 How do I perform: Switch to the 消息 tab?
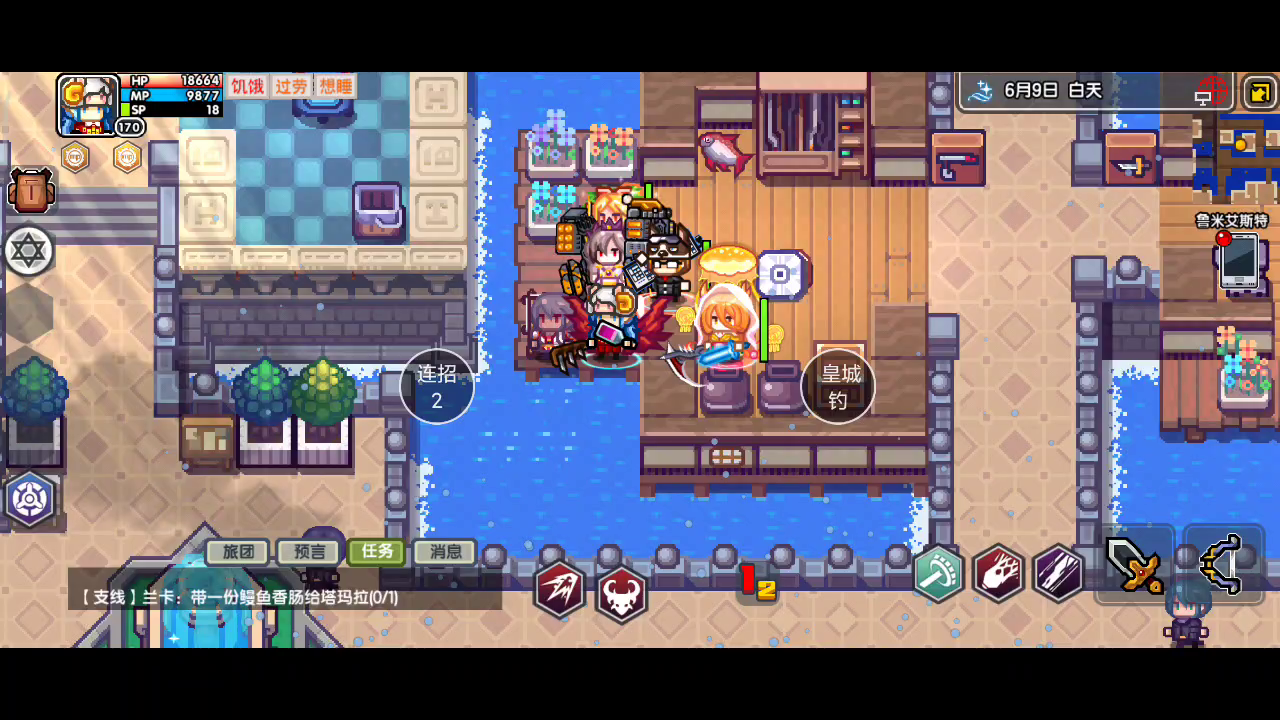coord(445,552)
